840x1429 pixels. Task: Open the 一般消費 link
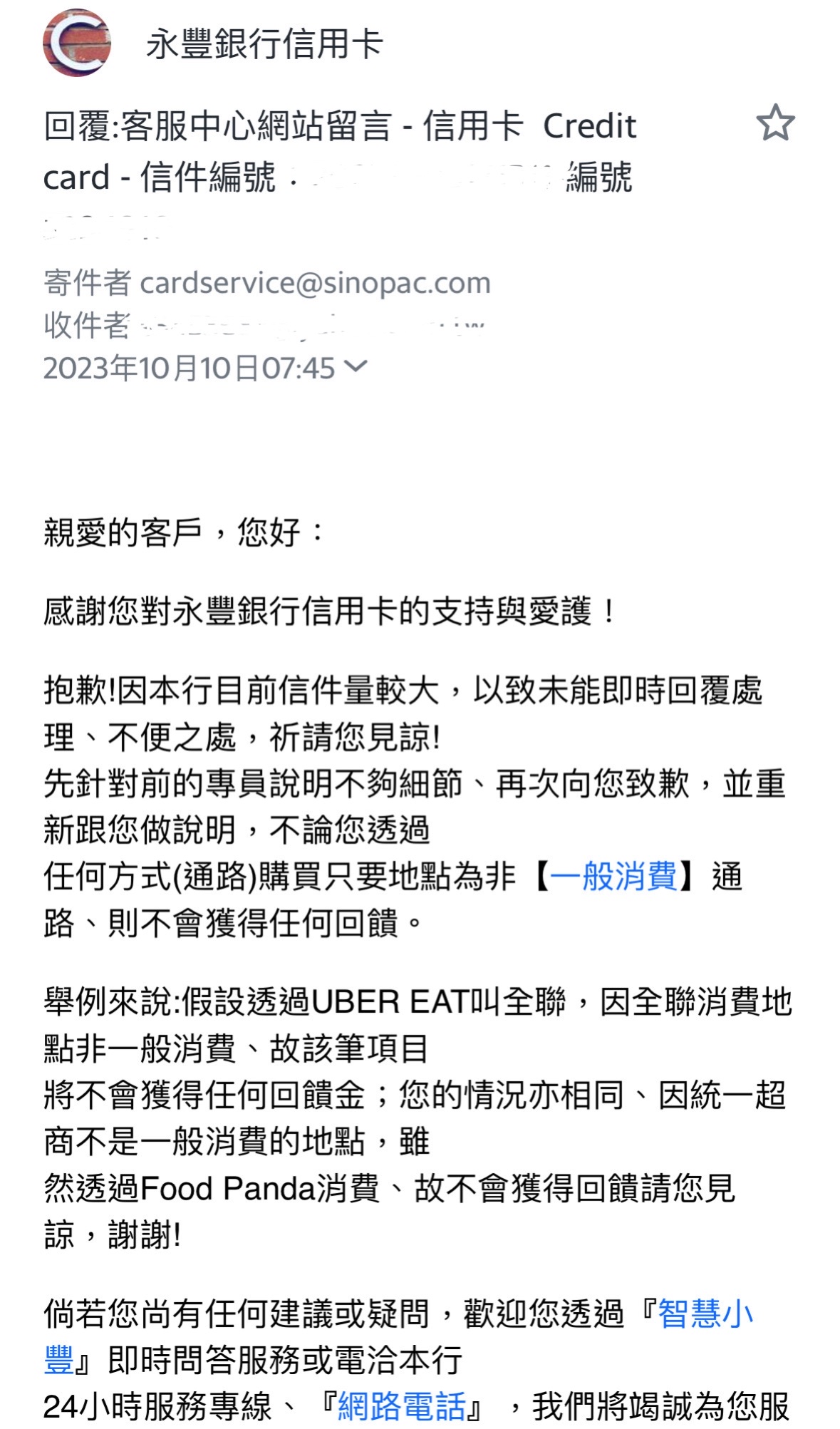click(613, 876)
